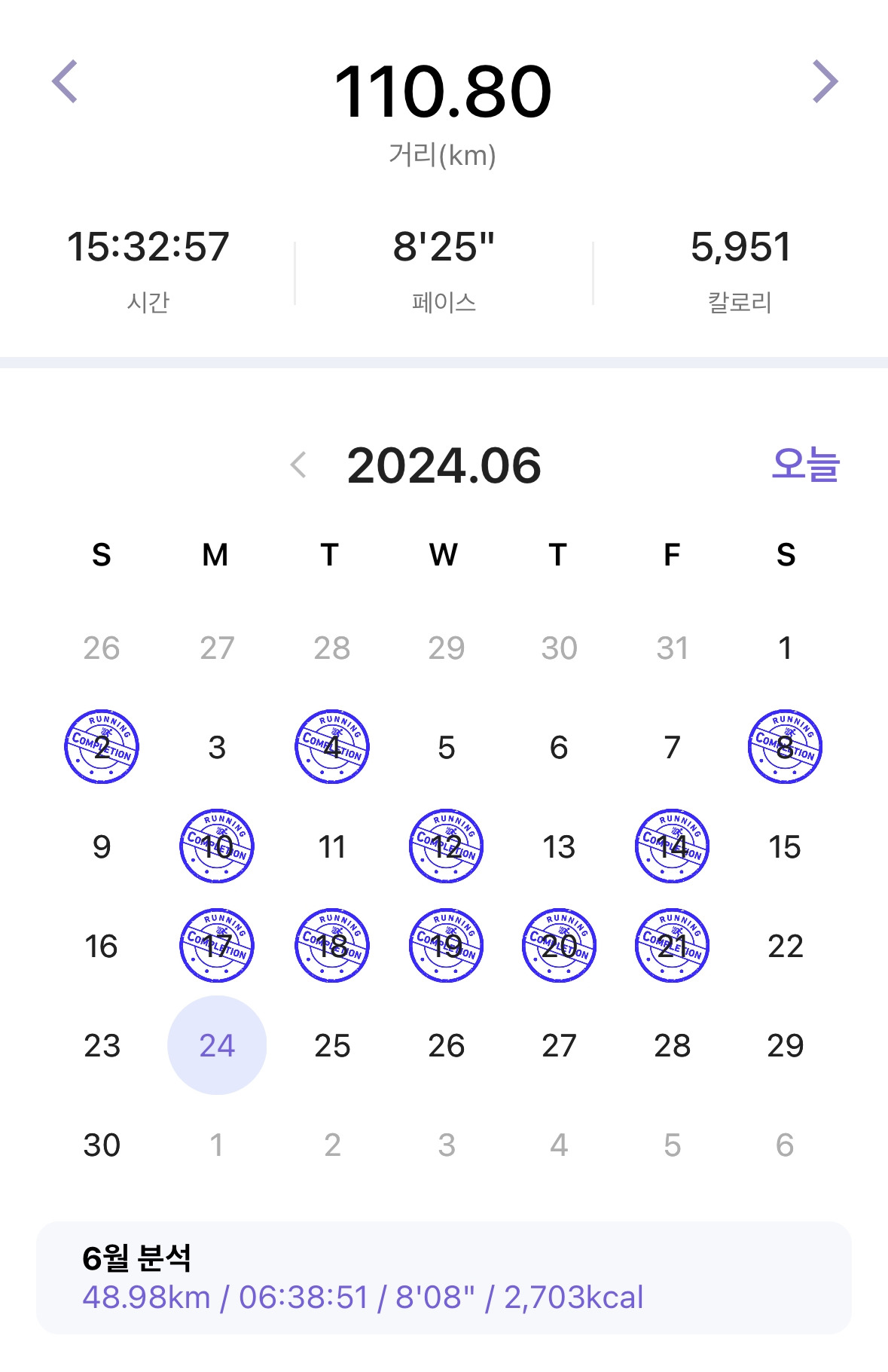Open the 6월 분석 summary card
The width and height of the screenshot is (888, 1372).
point(444,1277)
